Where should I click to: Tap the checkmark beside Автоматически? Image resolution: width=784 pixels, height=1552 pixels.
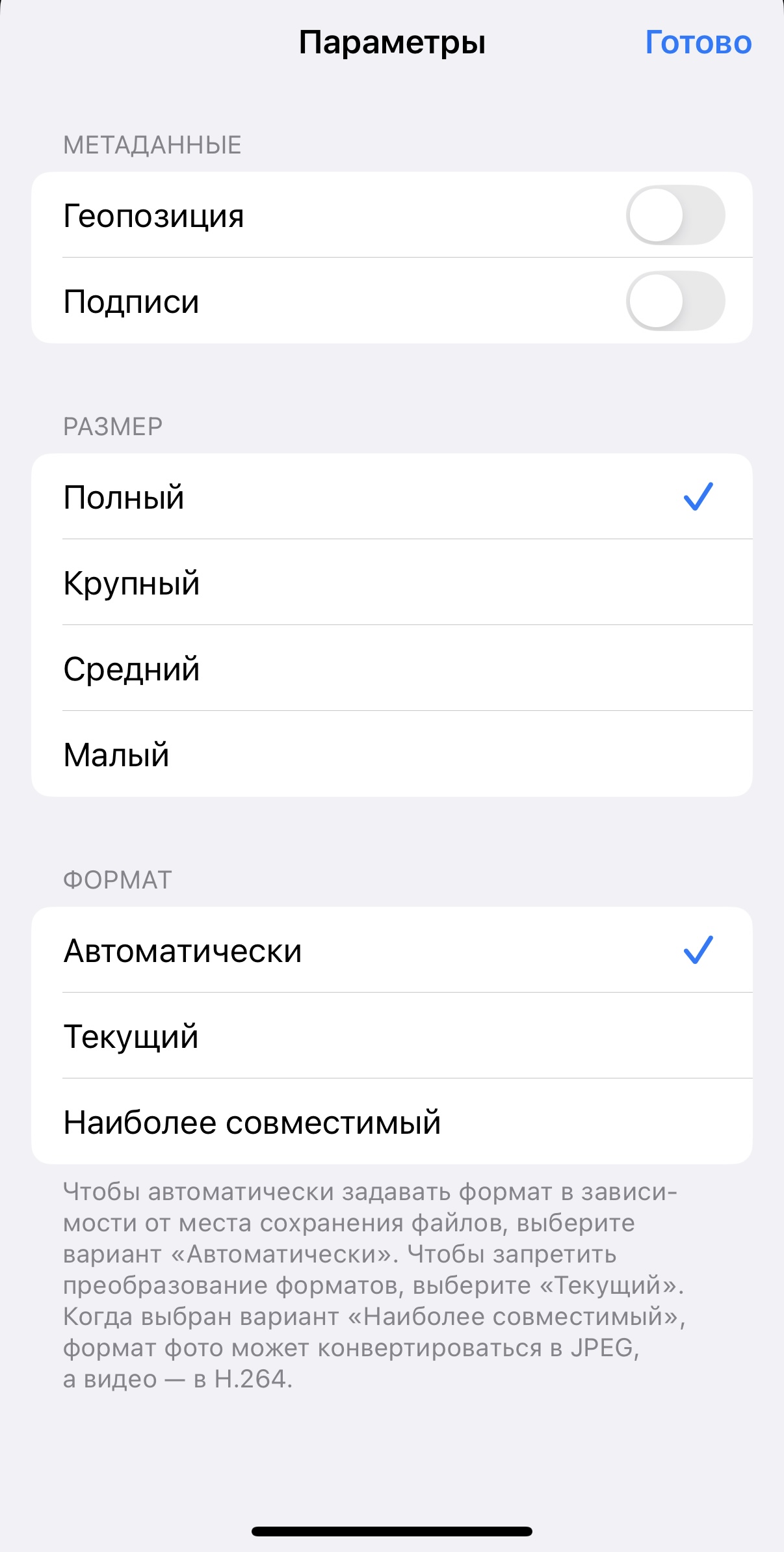click(x=698, y=949)
